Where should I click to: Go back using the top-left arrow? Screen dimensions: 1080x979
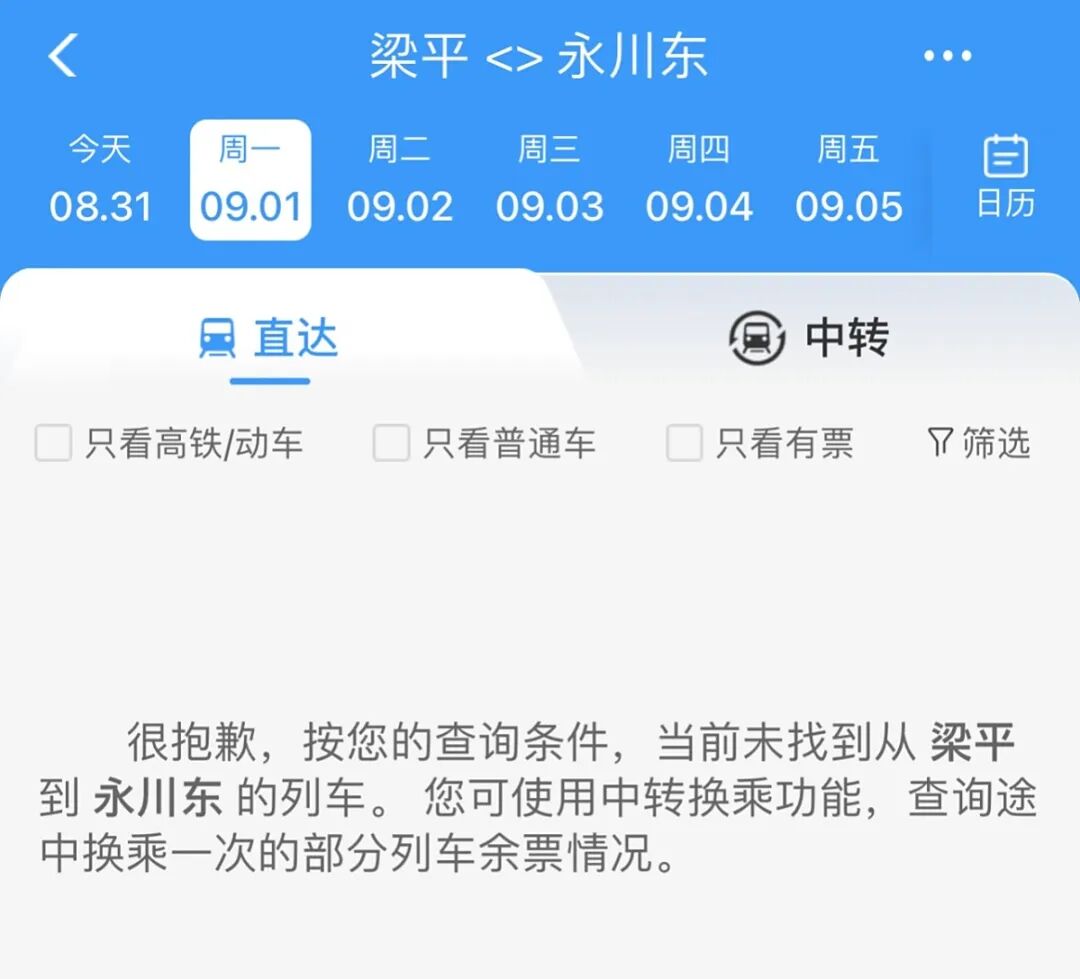(x=63, y=56)
